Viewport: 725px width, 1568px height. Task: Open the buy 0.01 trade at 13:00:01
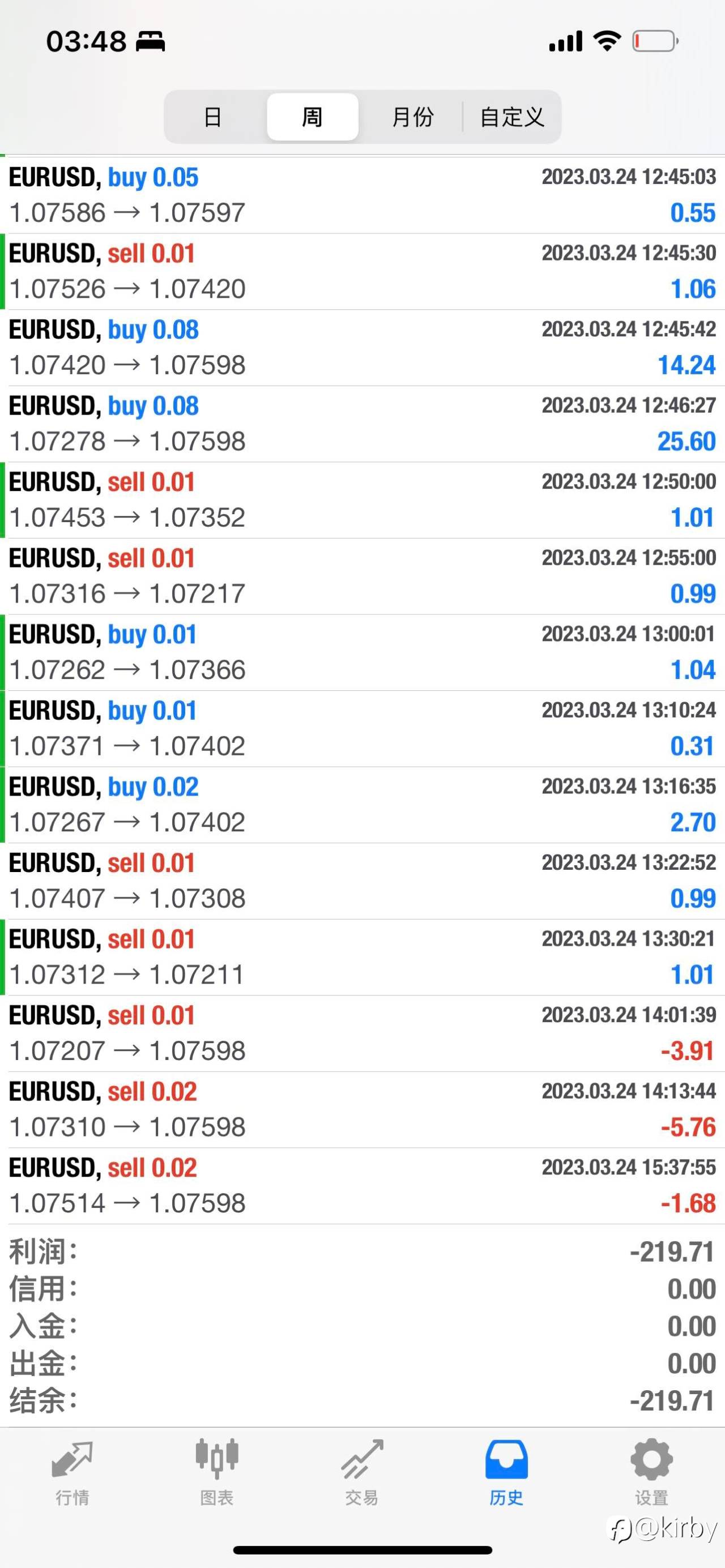point(362,652)
